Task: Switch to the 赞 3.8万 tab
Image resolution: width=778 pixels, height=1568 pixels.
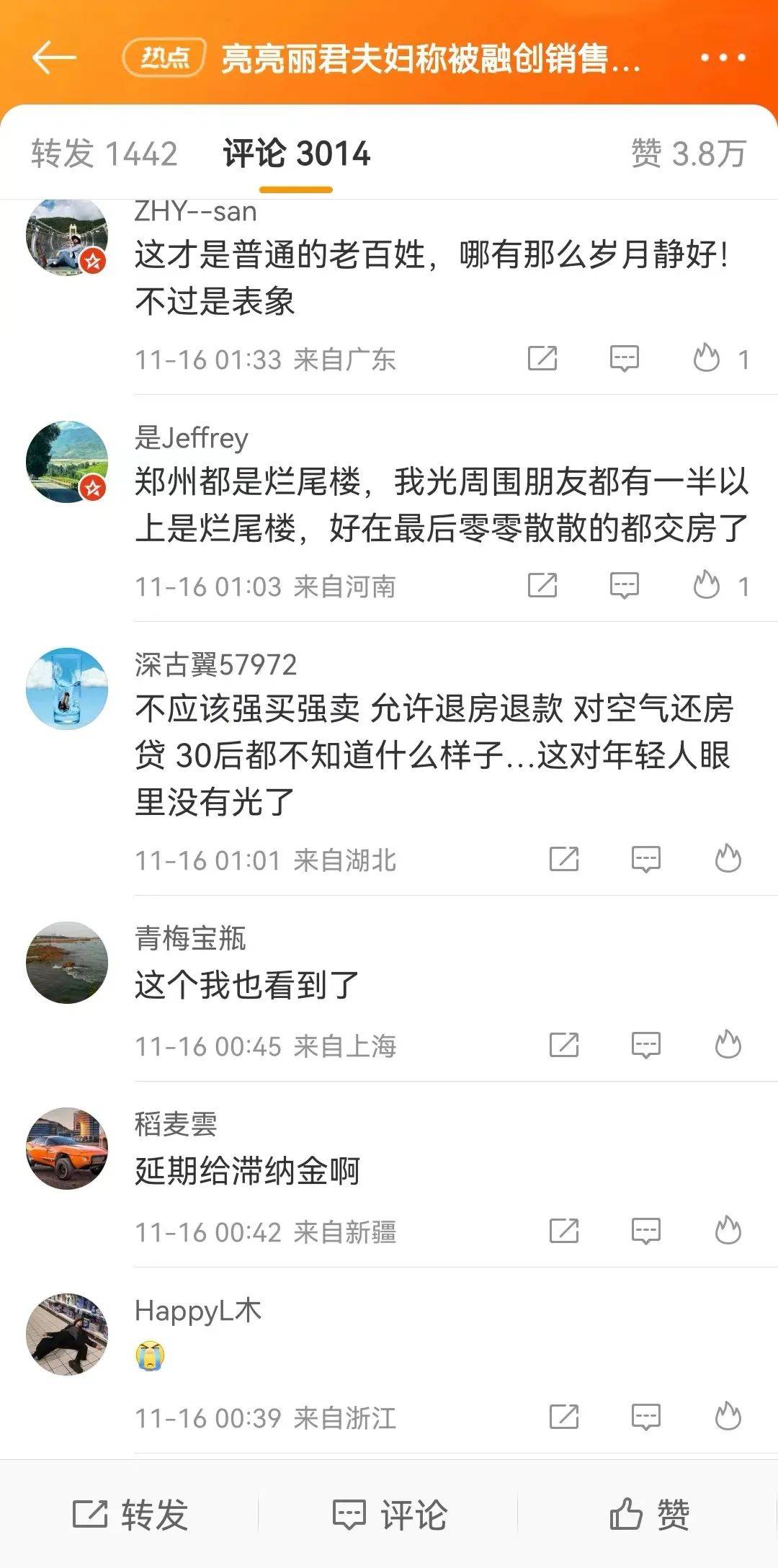Action: [x=688, y=153]
